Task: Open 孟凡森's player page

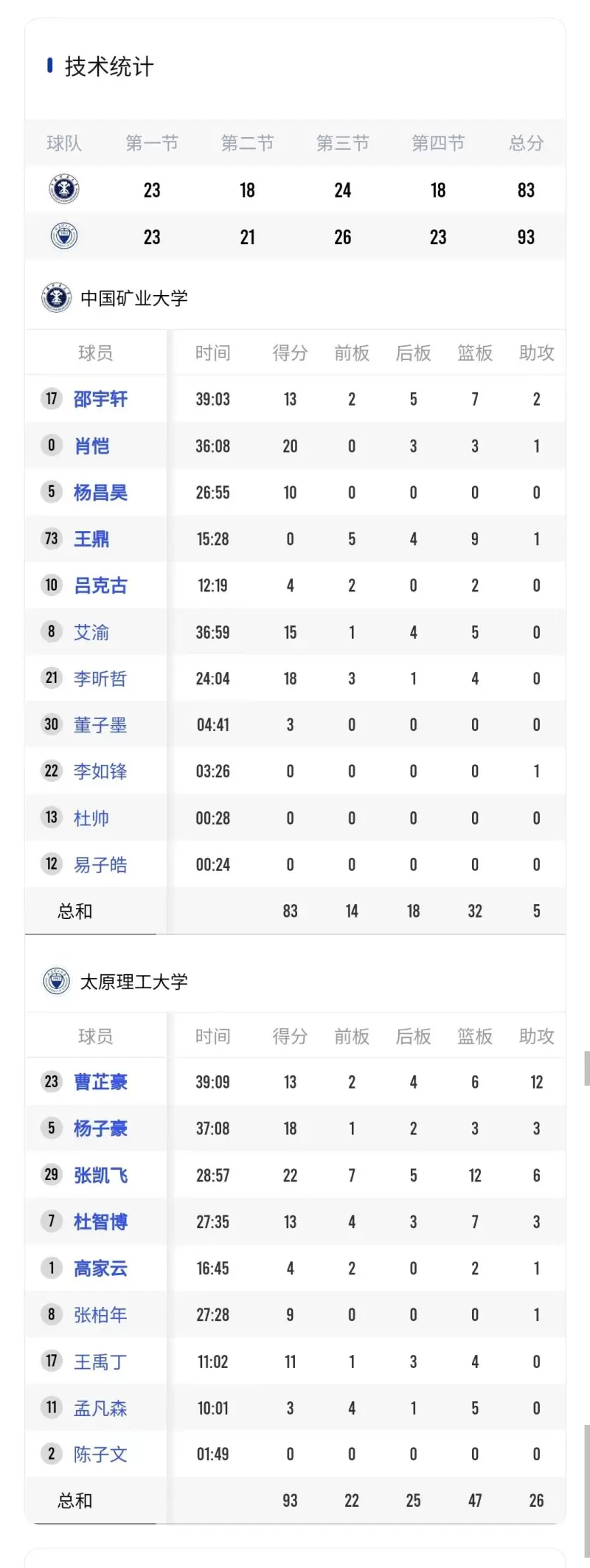Action: coord(100,1408)
